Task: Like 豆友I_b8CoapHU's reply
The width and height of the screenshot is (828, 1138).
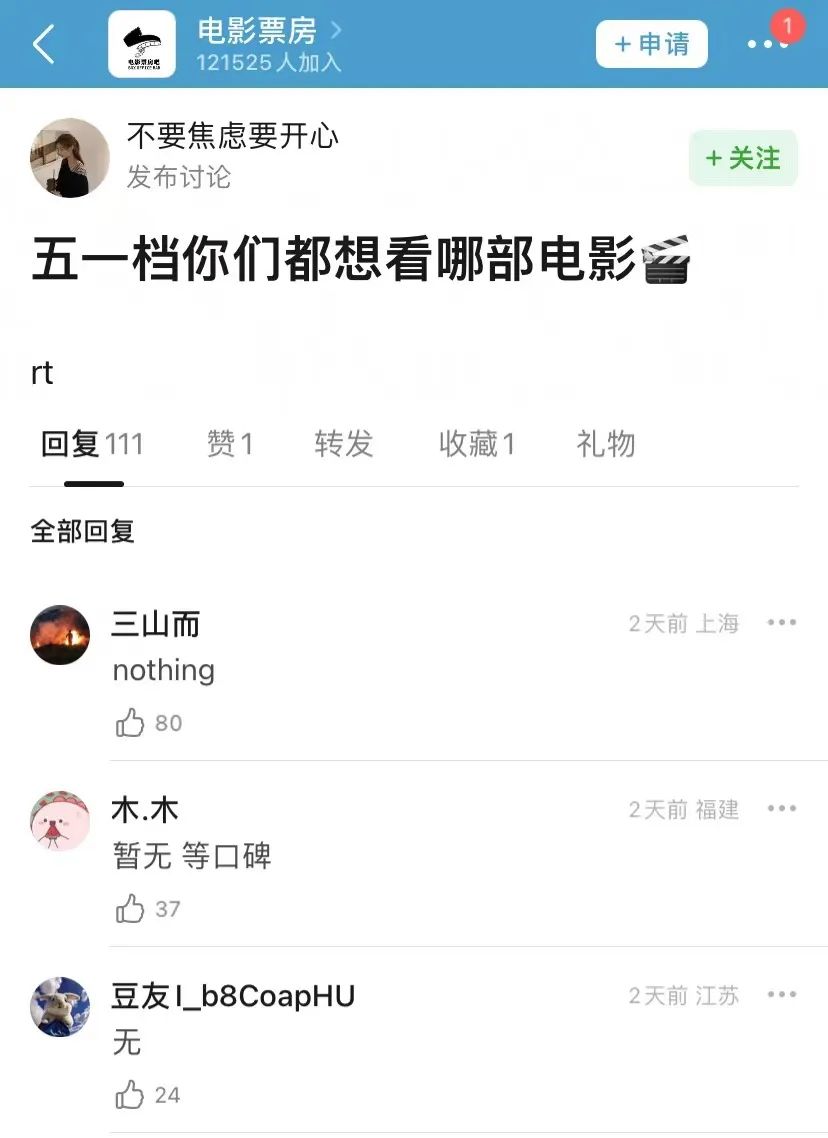Action: (131, 1095)
